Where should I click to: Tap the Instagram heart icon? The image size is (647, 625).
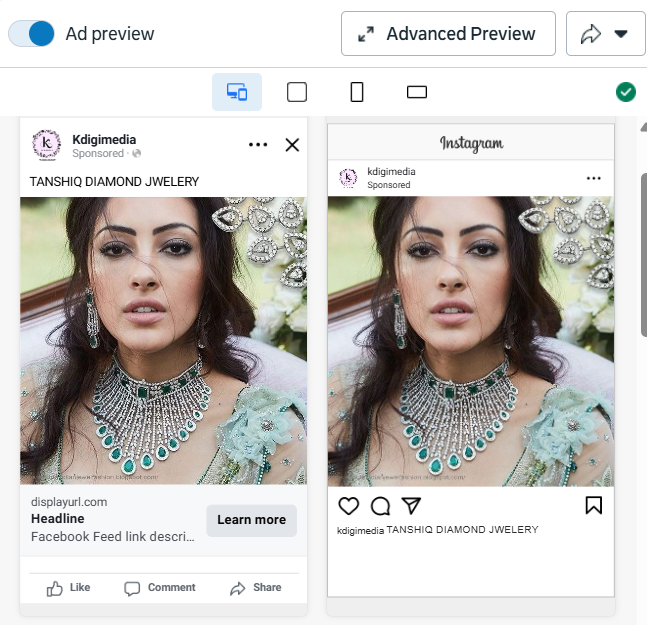click(x=348, y=505)
